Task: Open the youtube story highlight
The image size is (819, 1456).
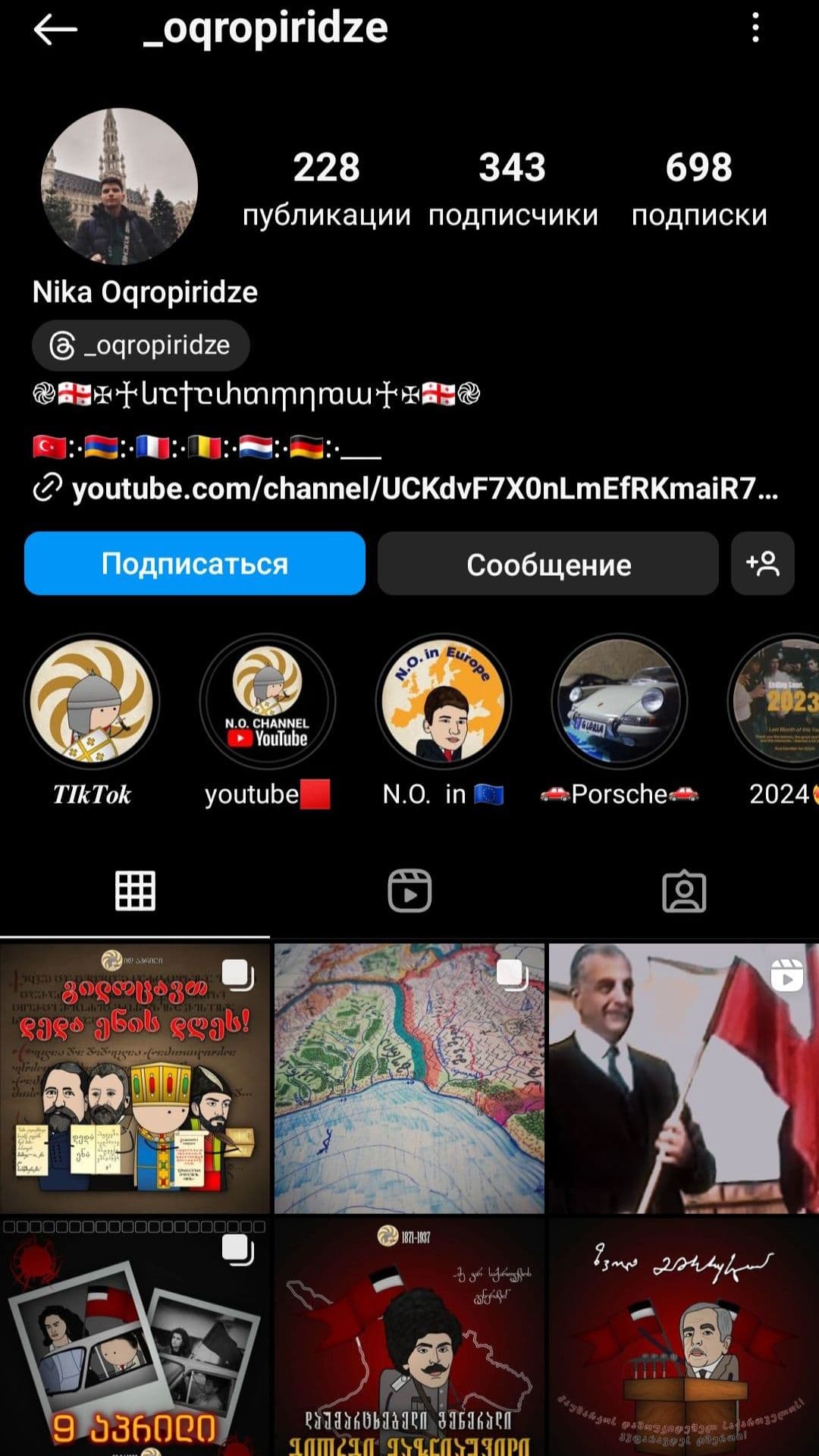Action: [268, 703]
